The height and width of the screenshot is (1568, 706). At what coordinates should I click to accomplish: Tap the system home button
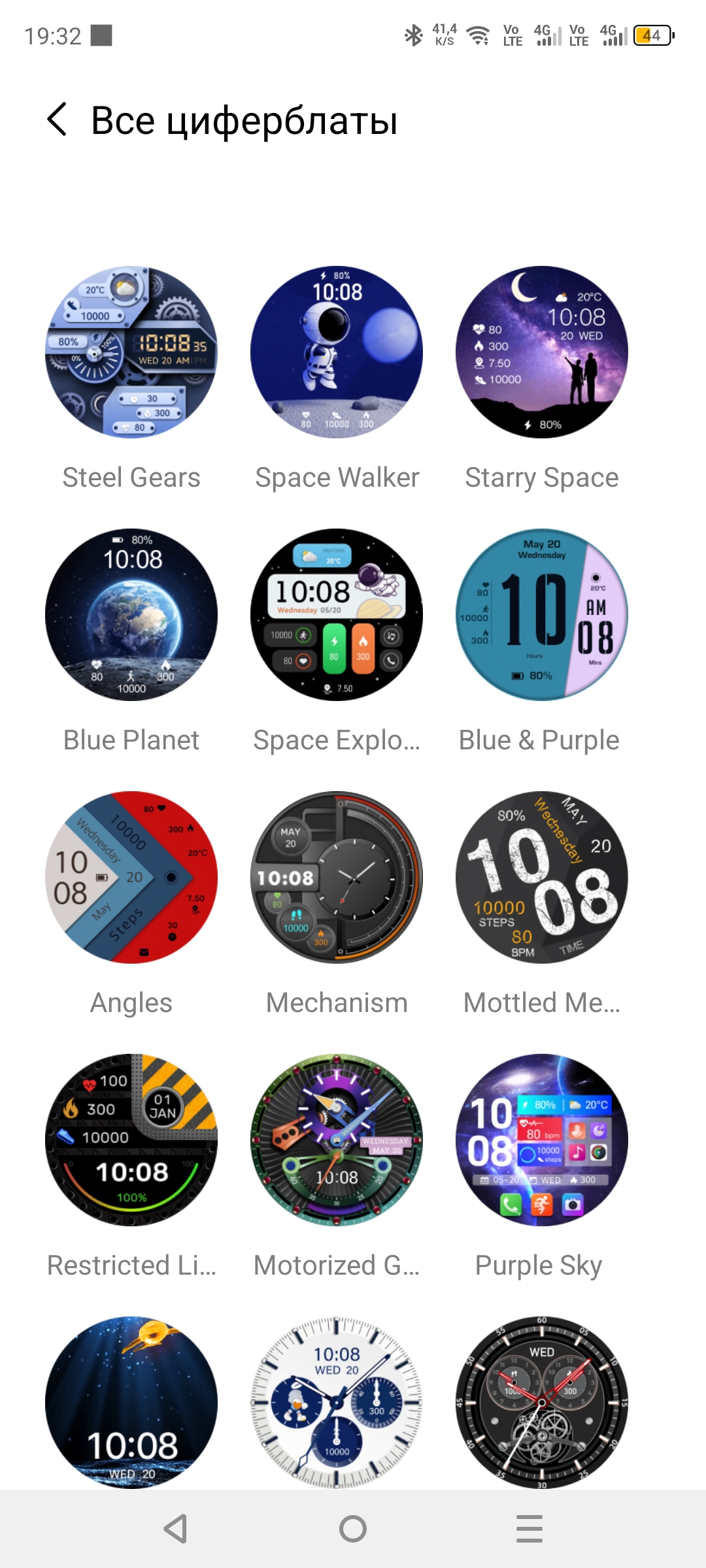[x=353, y=1529]
